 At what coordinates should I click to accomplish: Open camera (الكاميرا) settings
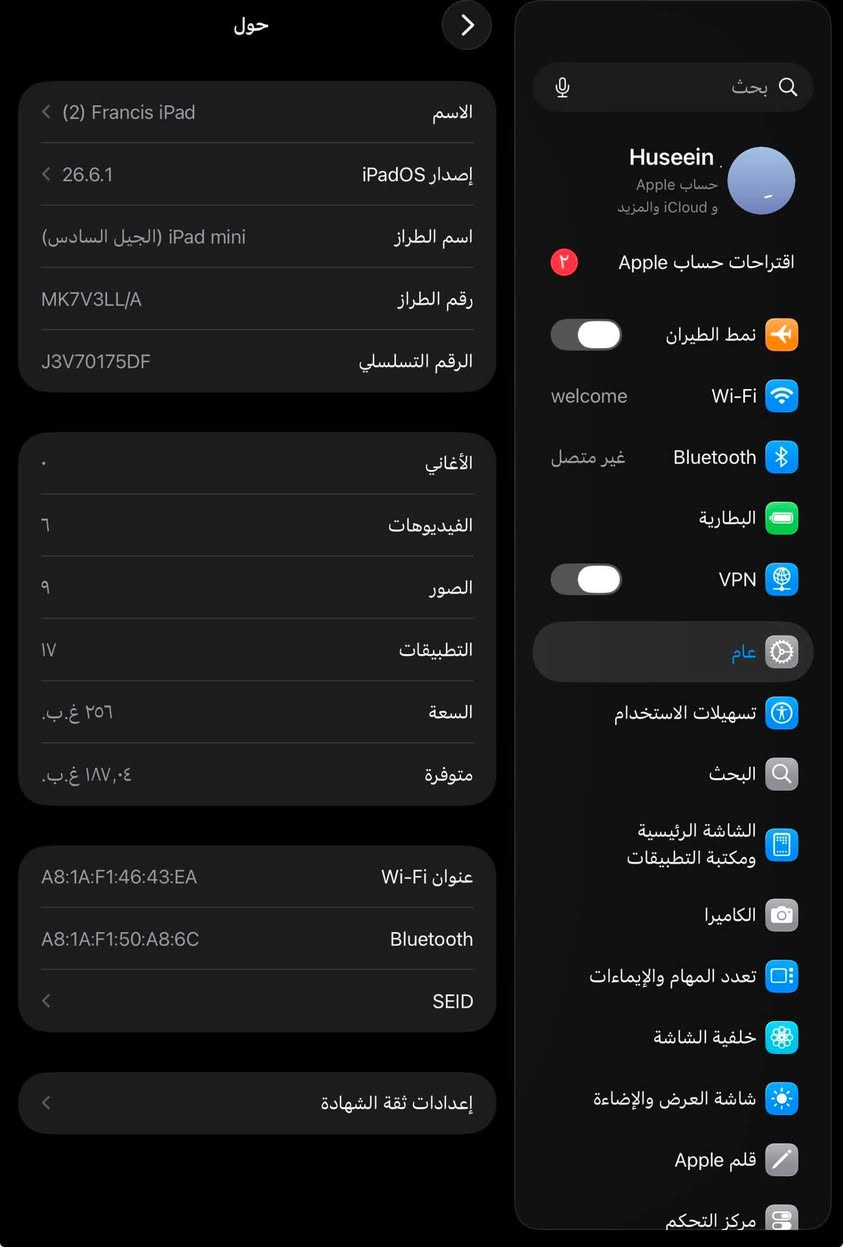click(x=673, y=915)
